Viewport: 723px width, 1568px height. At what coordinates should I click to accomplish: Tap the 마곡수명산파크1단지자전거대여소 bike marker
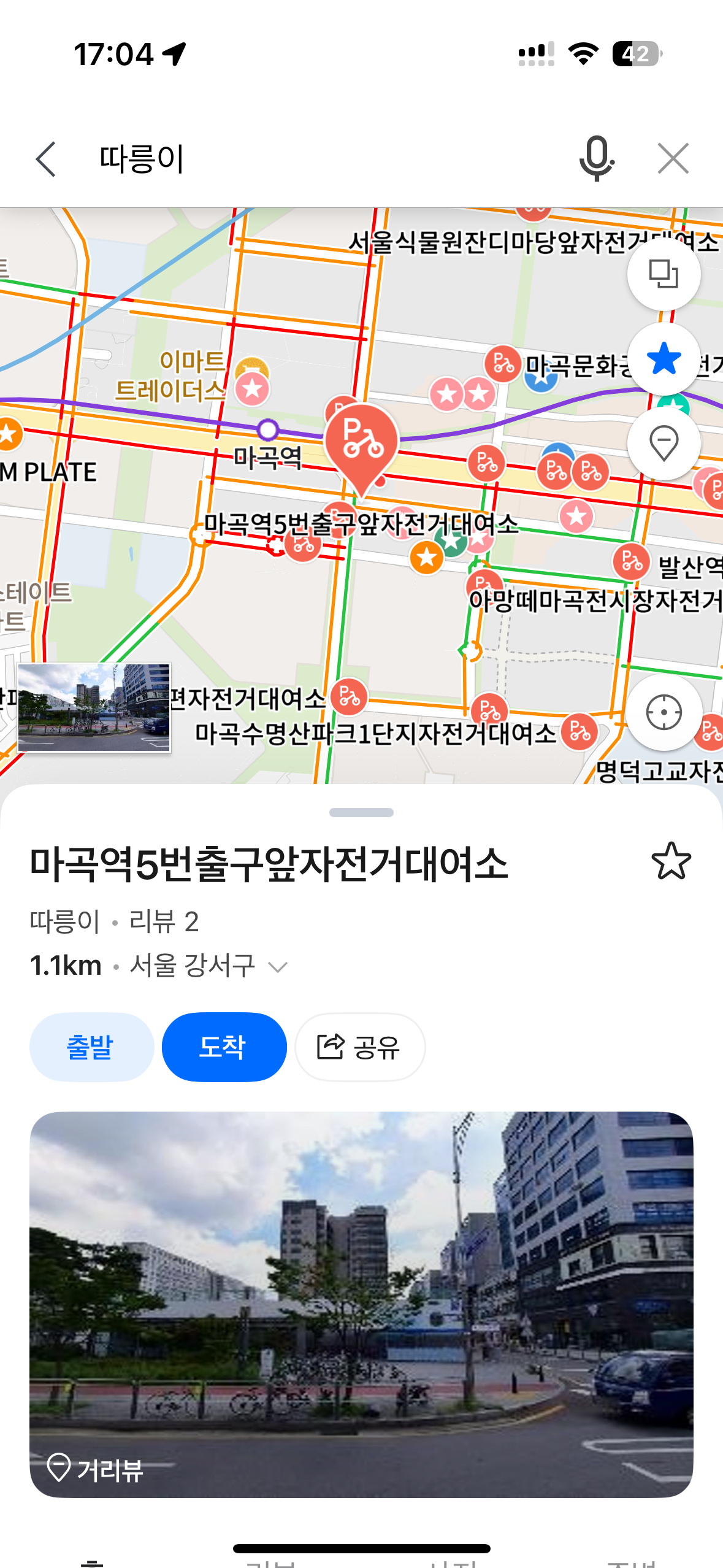[579, 732]
